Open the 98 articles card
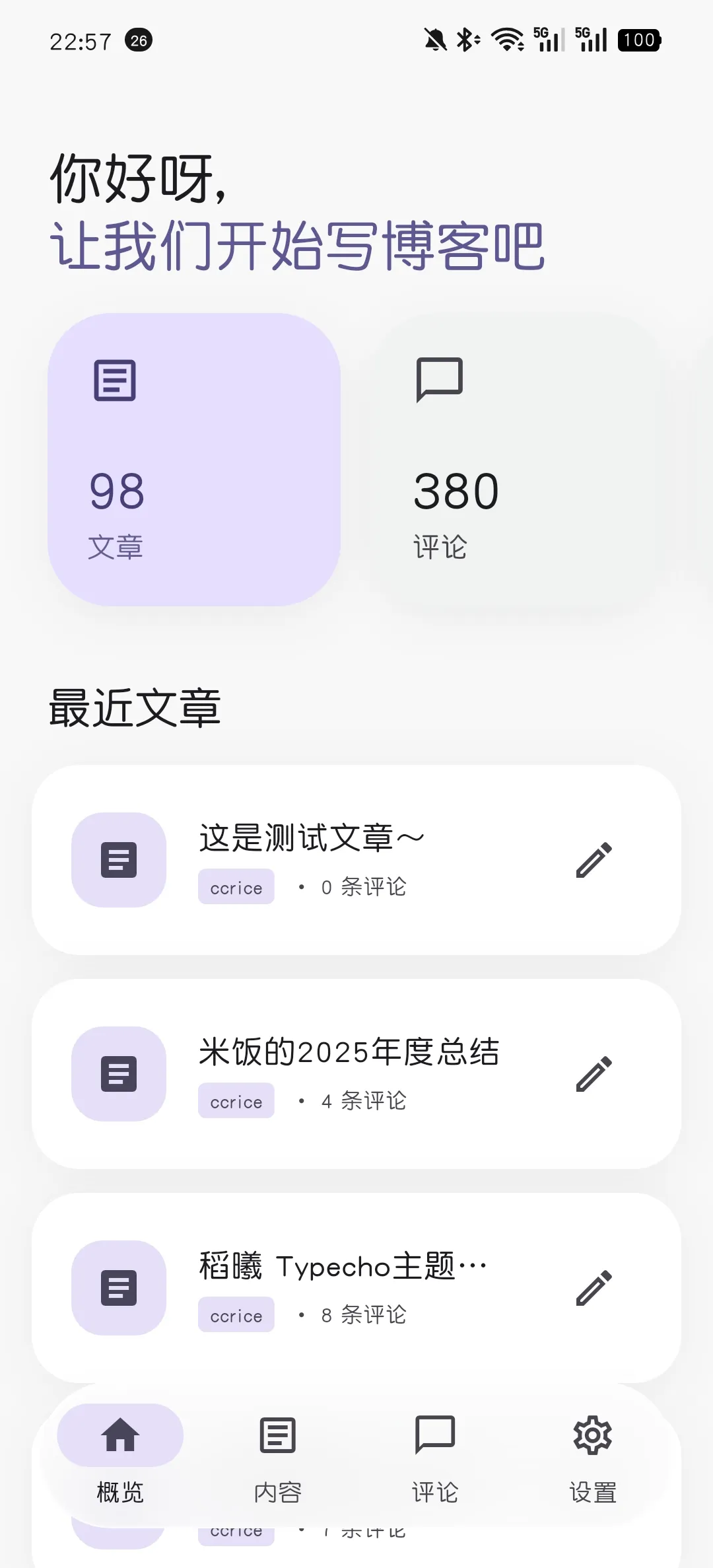The image size is (713, 1568). click(x=193, y=459)
